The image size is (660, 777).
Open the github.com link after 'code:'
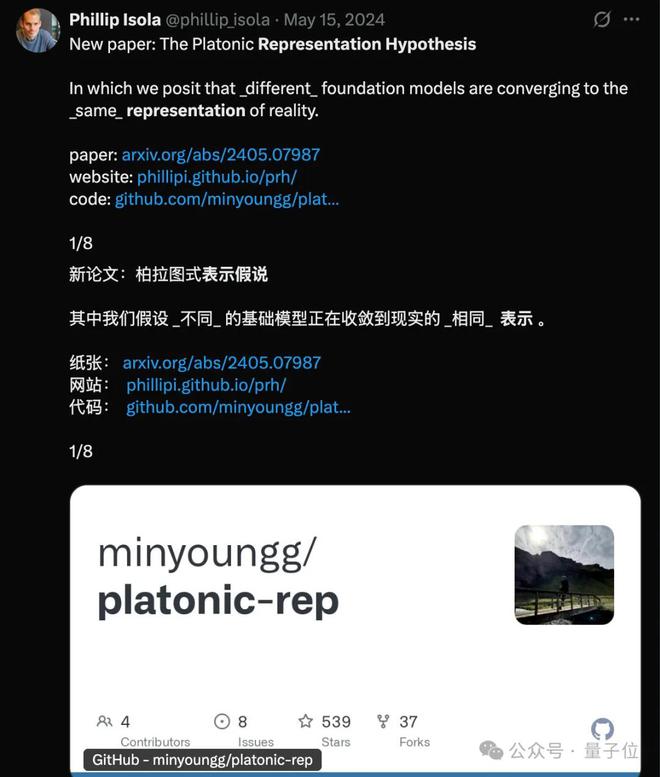[x=227, y=199]
